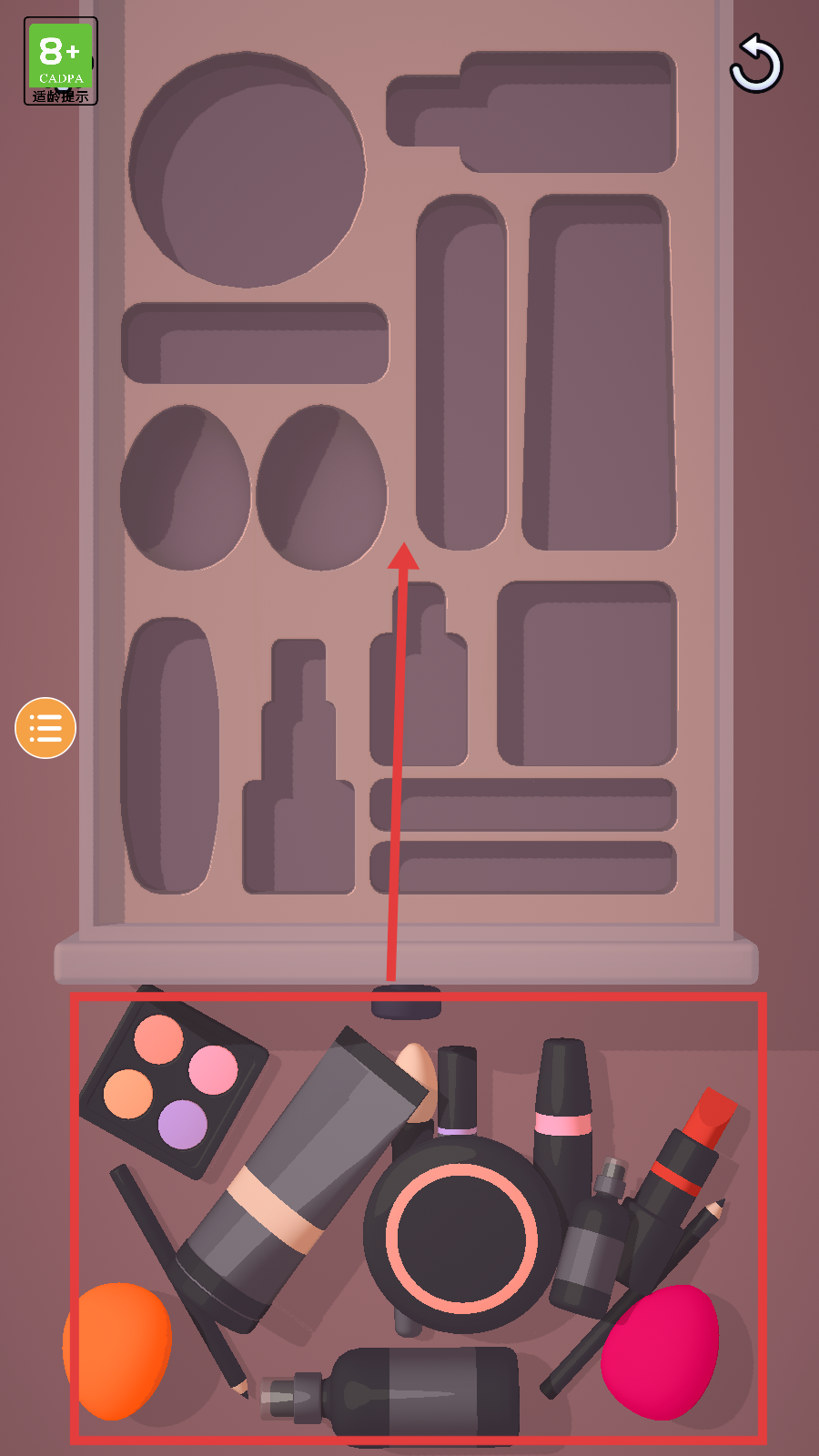Select the pink makeup sponge
Screen dimensions: 819x1456
pyautogui.click(x=661, y=1352)
